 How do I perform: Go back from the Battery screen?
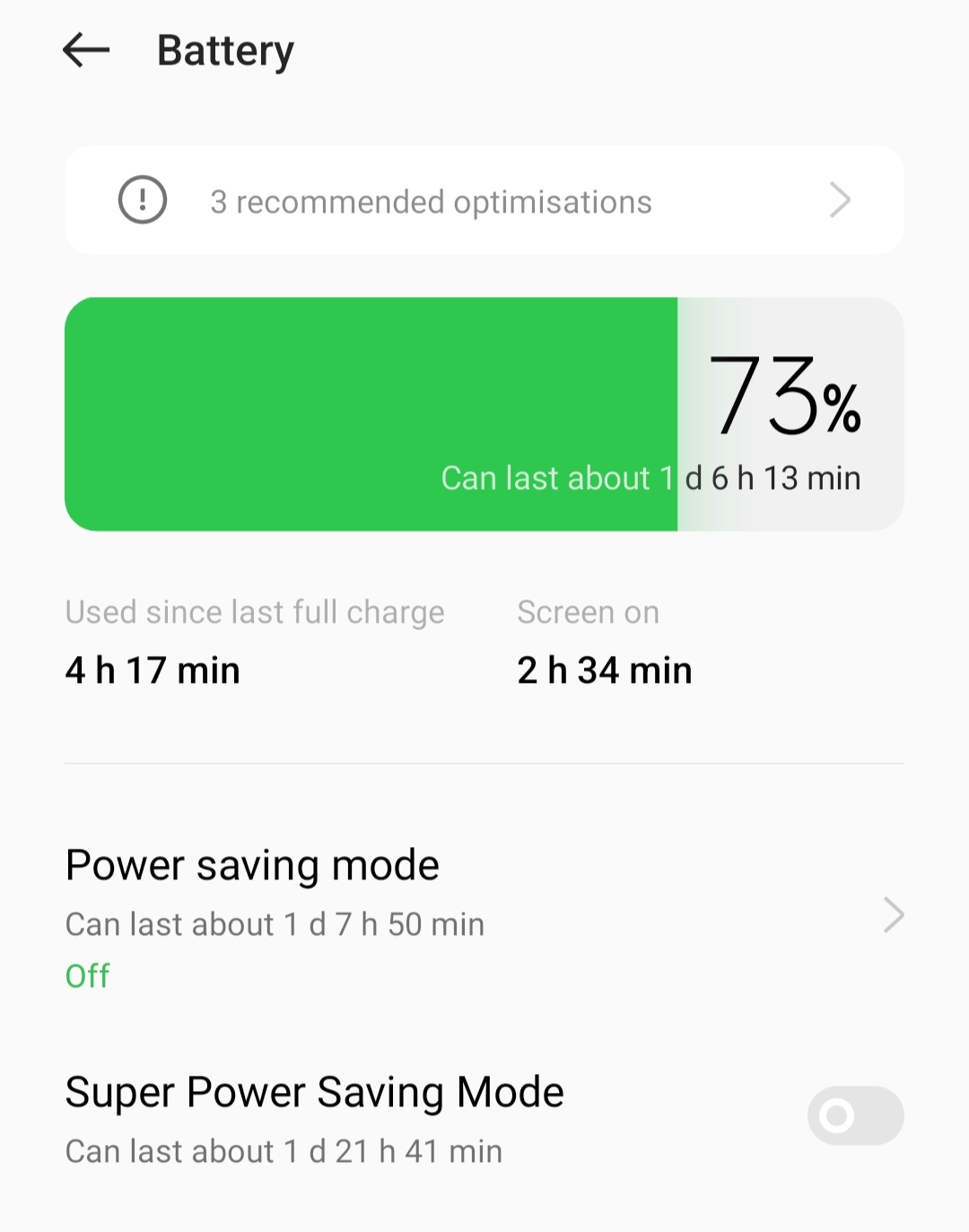point(86,50)
